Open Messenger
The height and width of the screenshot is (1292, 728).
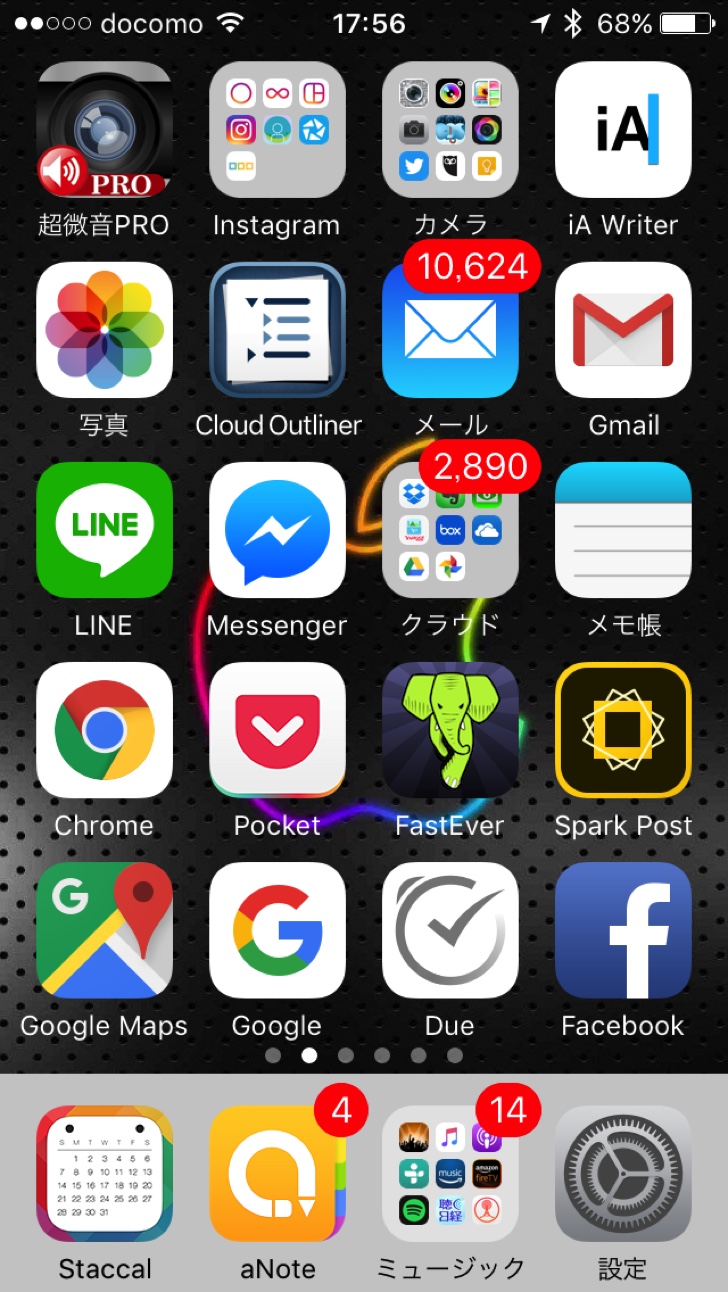point(277,530)
